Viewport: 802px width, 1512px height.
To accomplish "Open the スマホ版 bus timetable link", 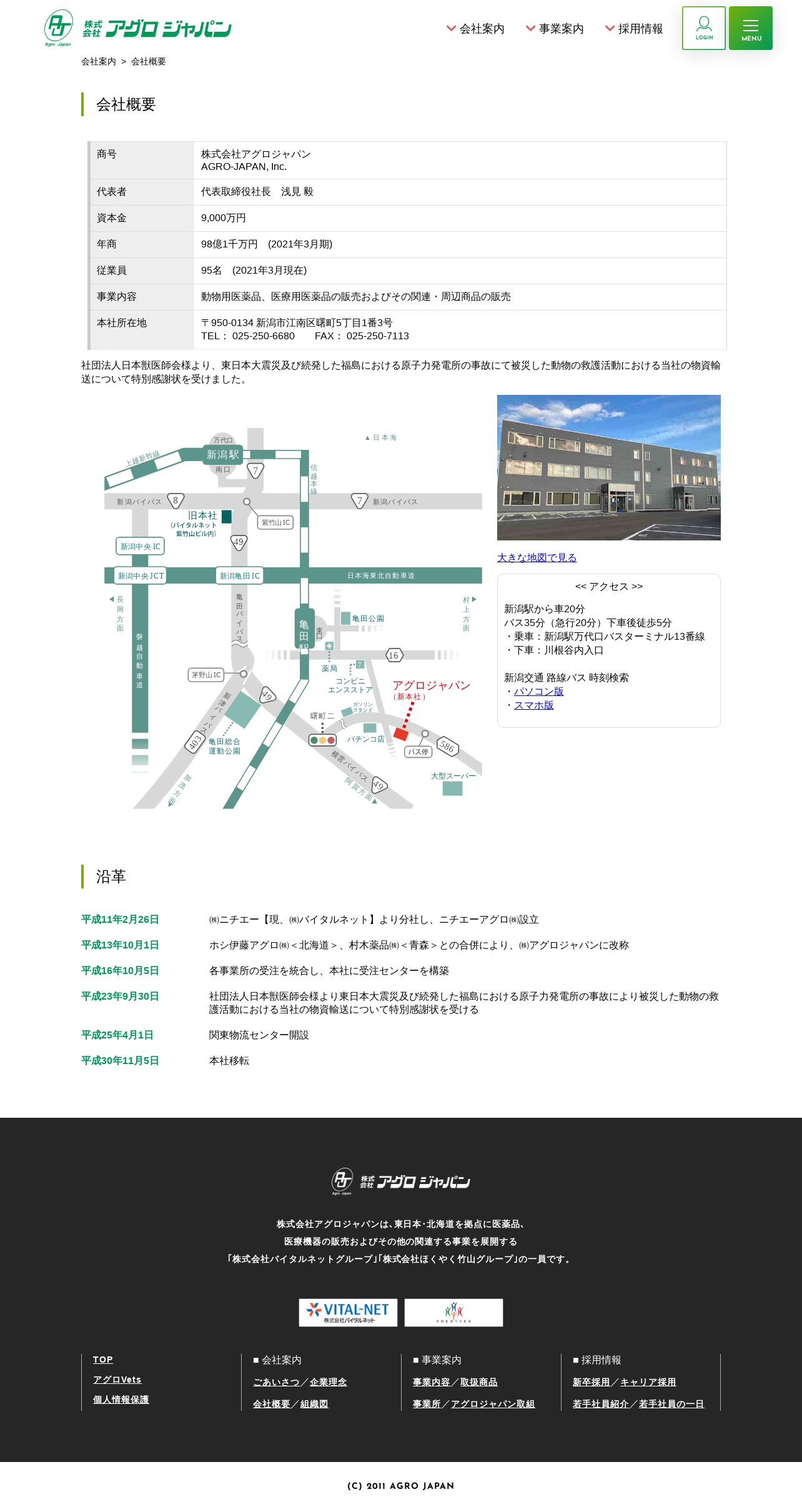I will [533, 705].
